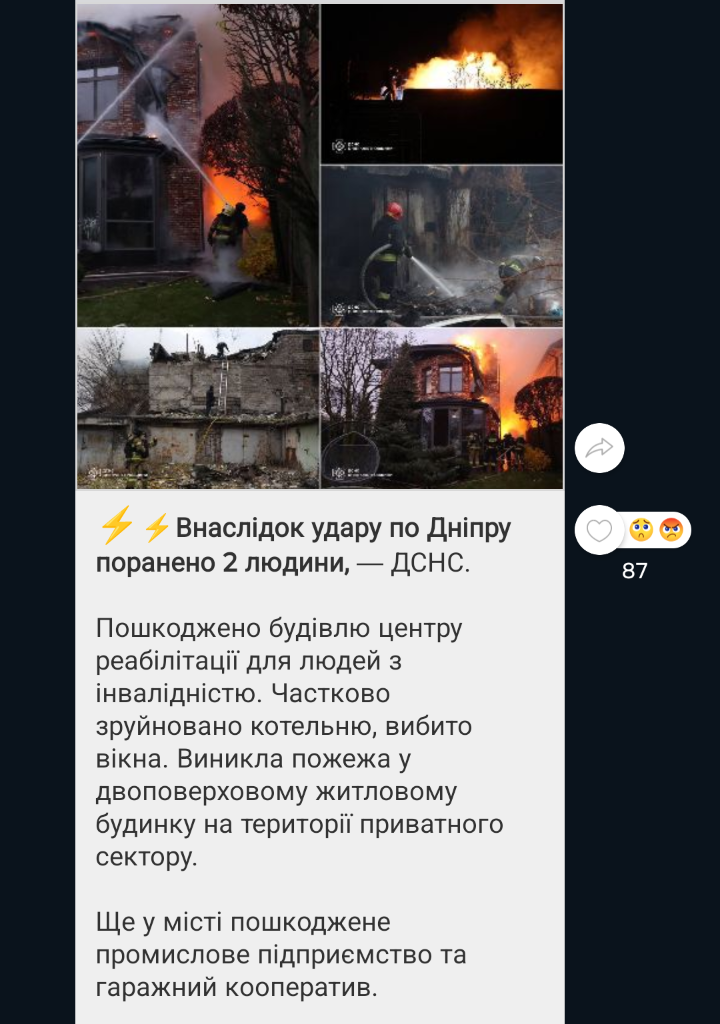Share this post with the forward arrow

(x=600, y=448)
